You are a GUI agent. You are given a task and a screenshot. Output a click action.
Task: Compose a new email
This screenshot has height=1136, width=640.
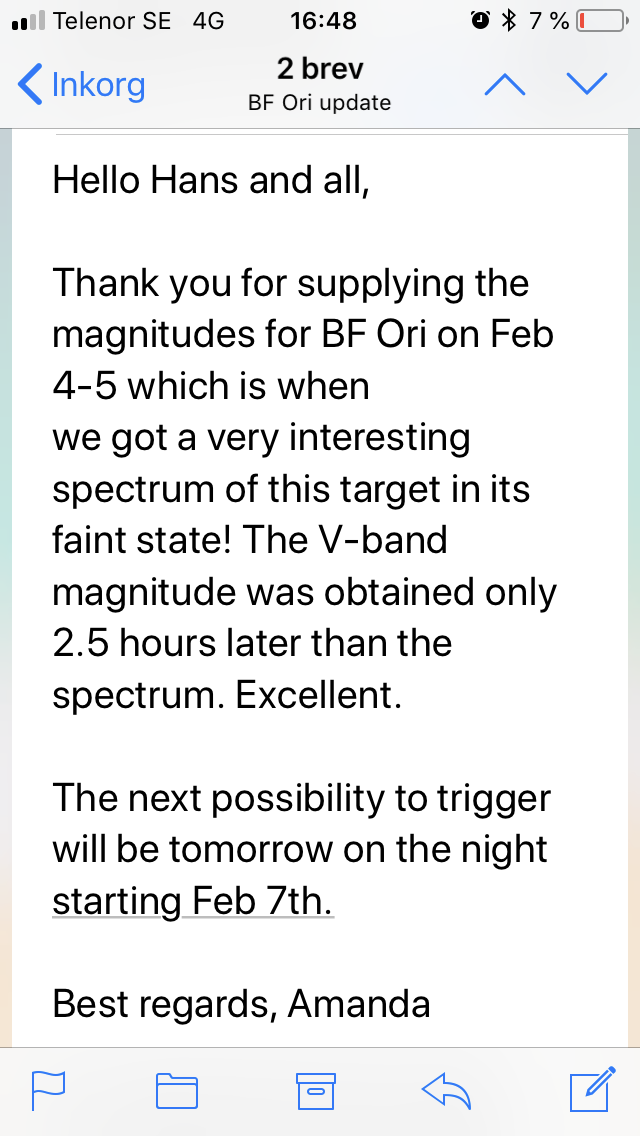(x=590, y=1090)
